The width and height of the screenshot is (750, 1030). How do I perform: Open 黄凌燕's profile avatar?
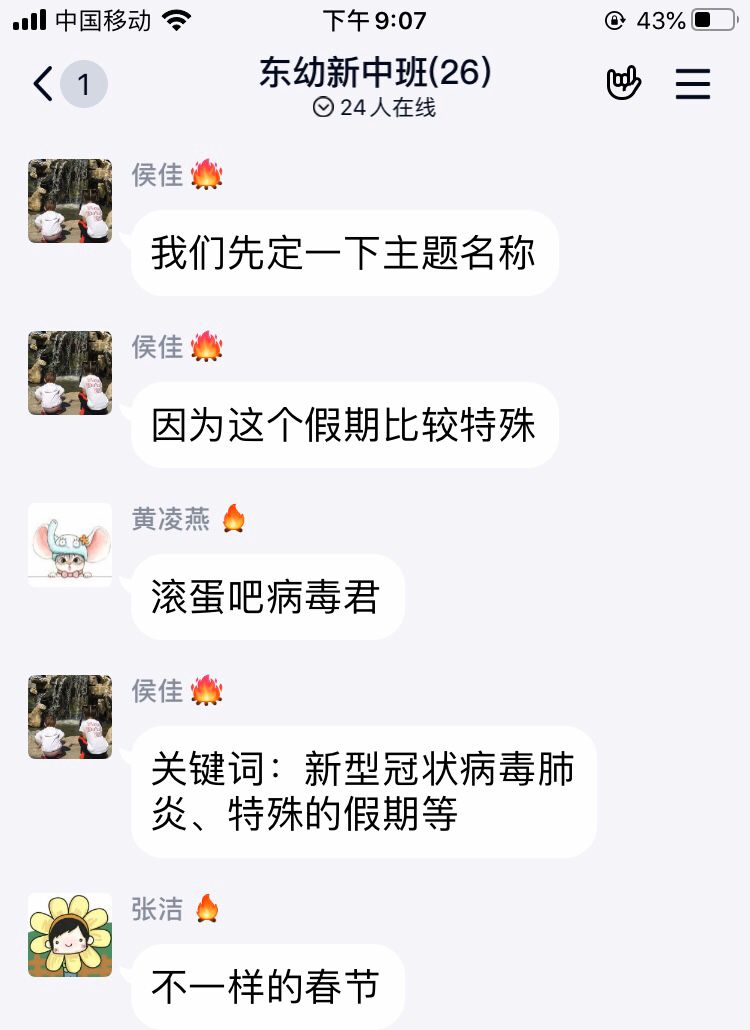tap(70, 544)
